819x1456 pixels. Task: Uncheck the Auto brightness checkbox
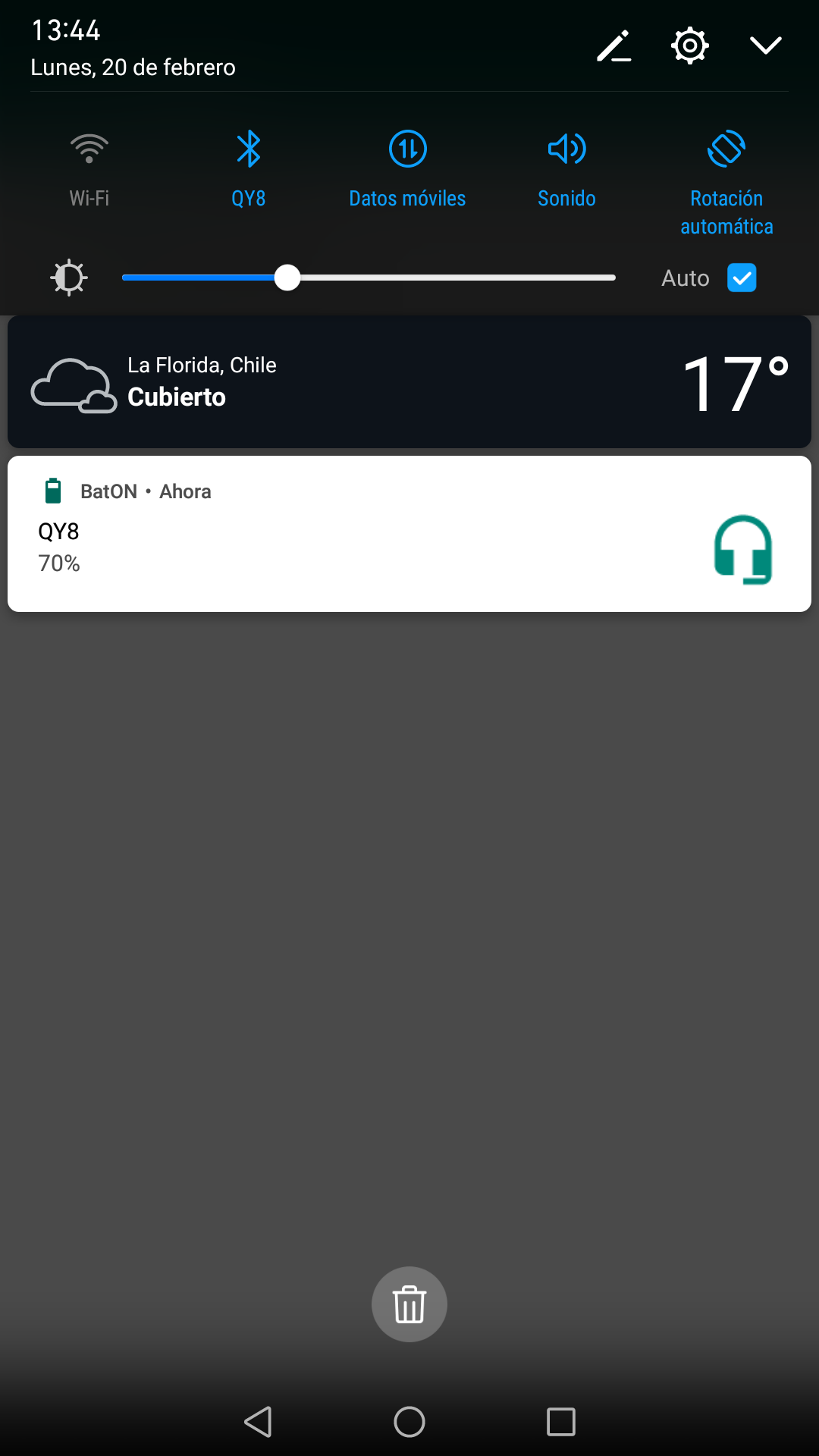click(742, 278)
